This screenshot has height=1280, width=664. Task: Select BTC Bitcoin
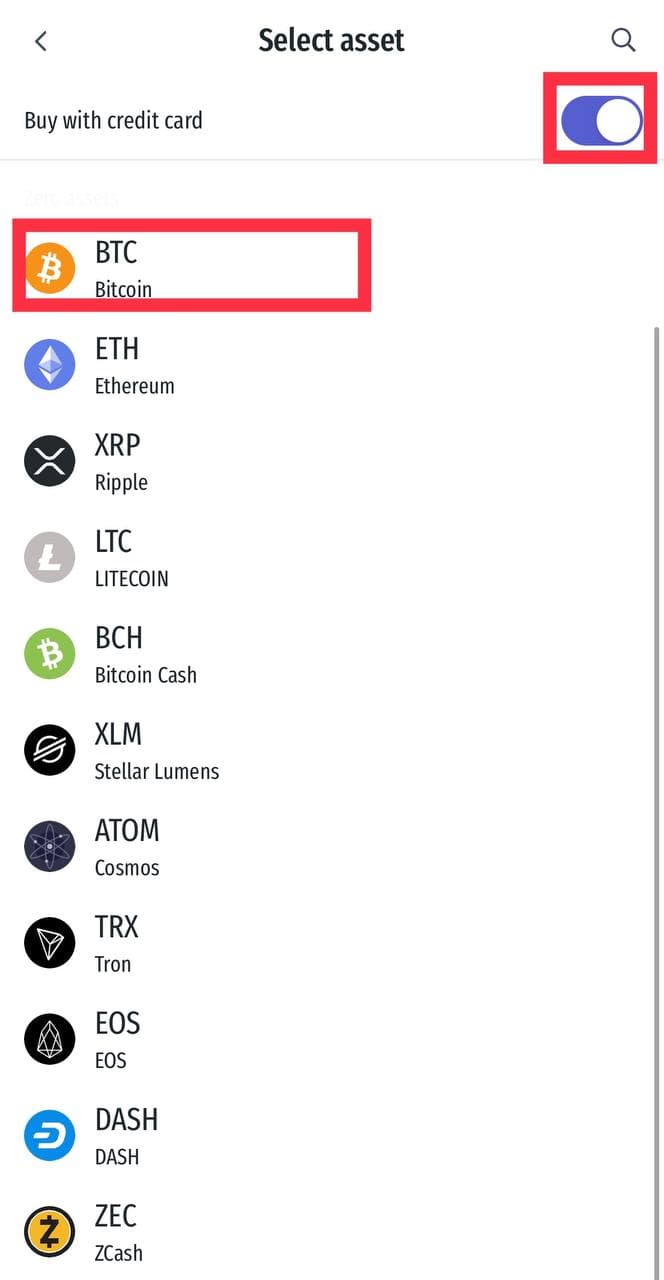(x=190, y=268)
